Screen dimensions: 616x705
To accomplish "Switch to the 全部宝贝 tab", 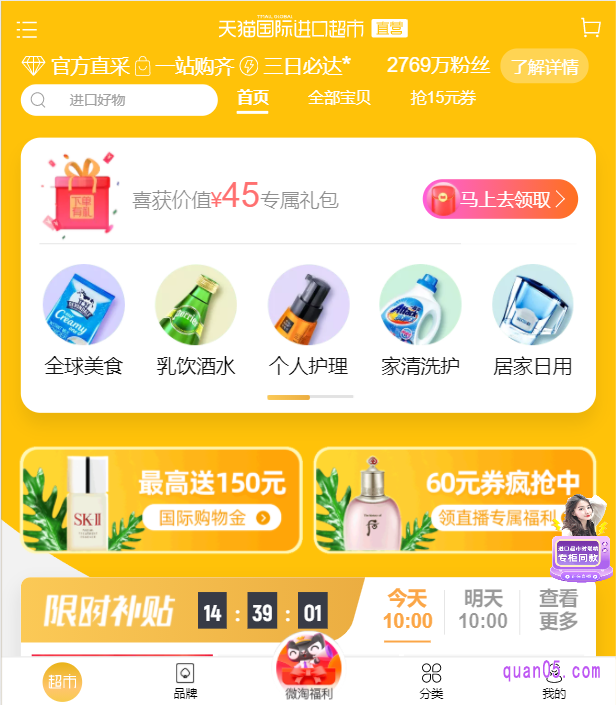I will click(339, 98).
